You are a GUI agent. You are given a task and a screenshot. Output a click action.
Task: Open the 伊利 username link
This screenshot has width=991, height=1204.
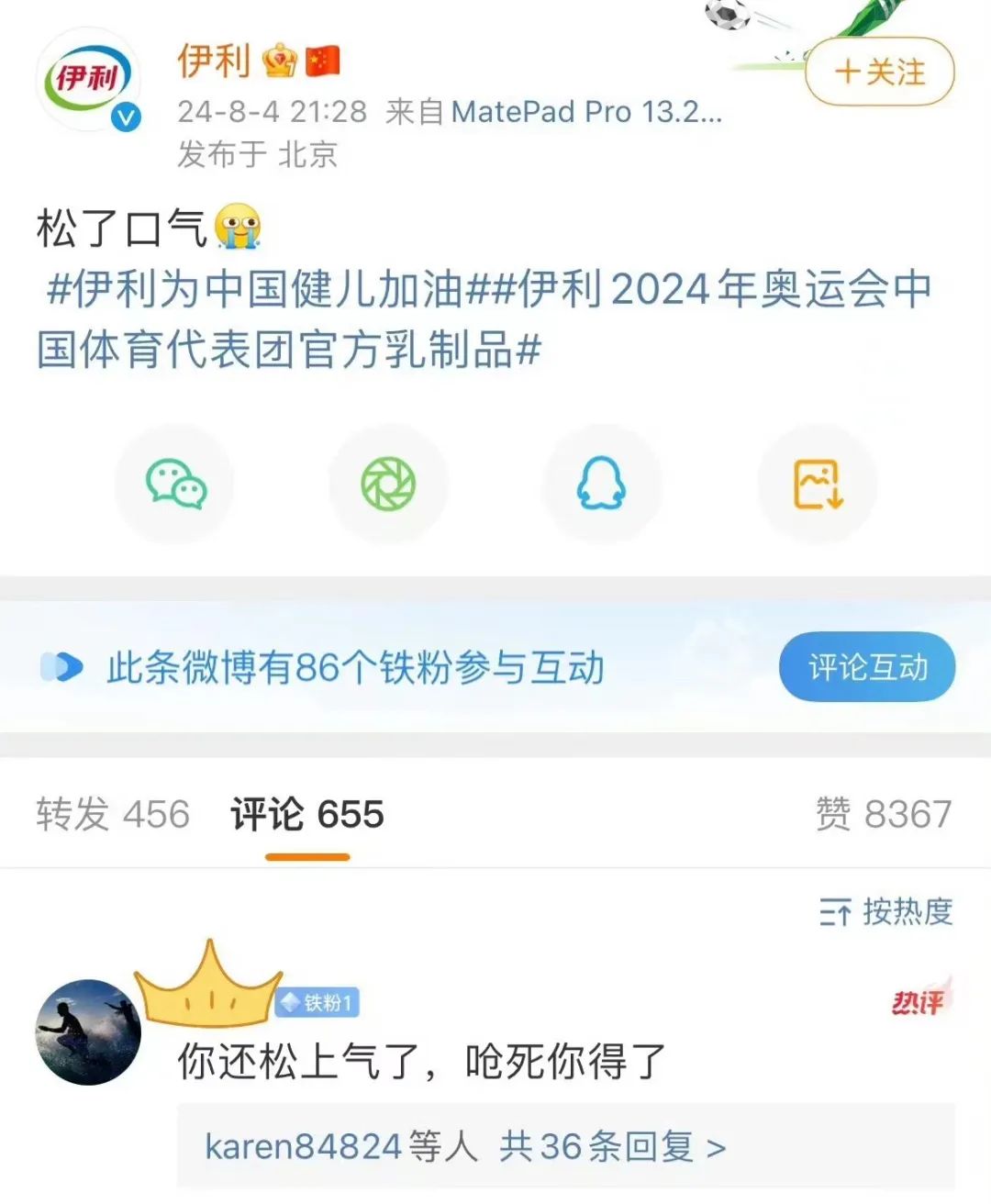[x=213, y=61]
